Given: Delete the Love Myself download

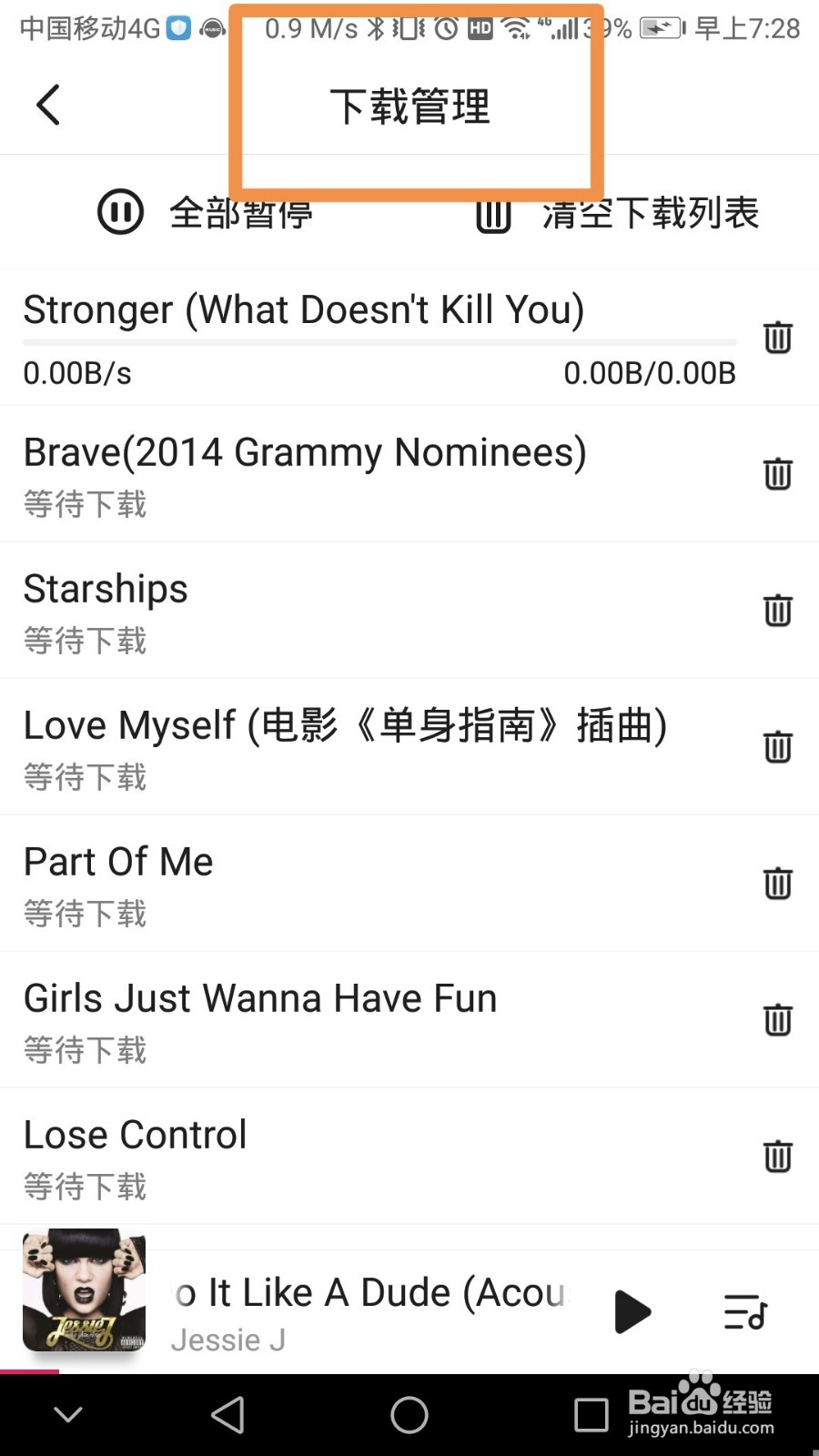Looking at the screenshot, I should (777, 747).
